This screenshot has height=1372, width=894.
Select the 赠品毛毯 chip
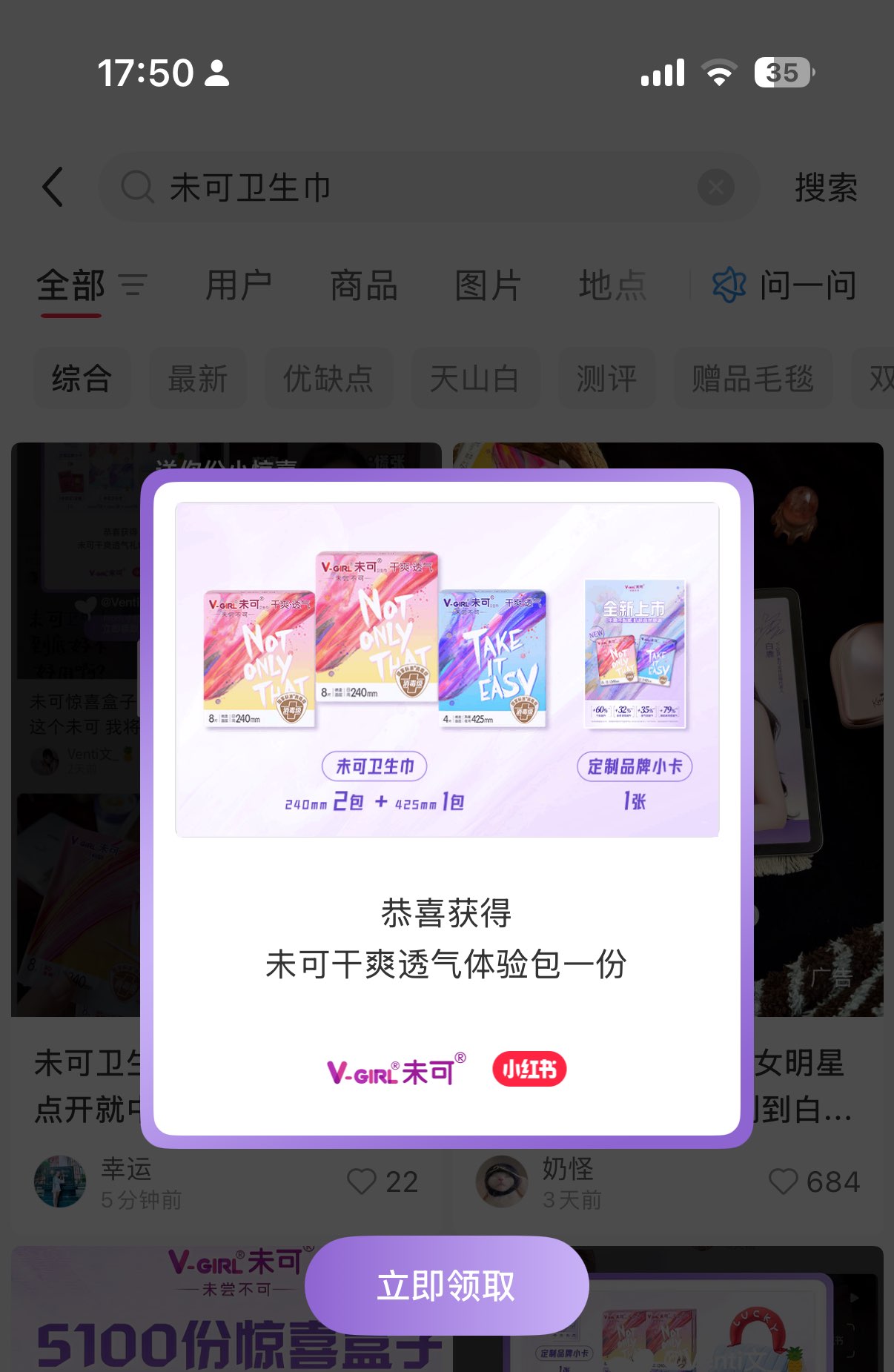[752, 379]
